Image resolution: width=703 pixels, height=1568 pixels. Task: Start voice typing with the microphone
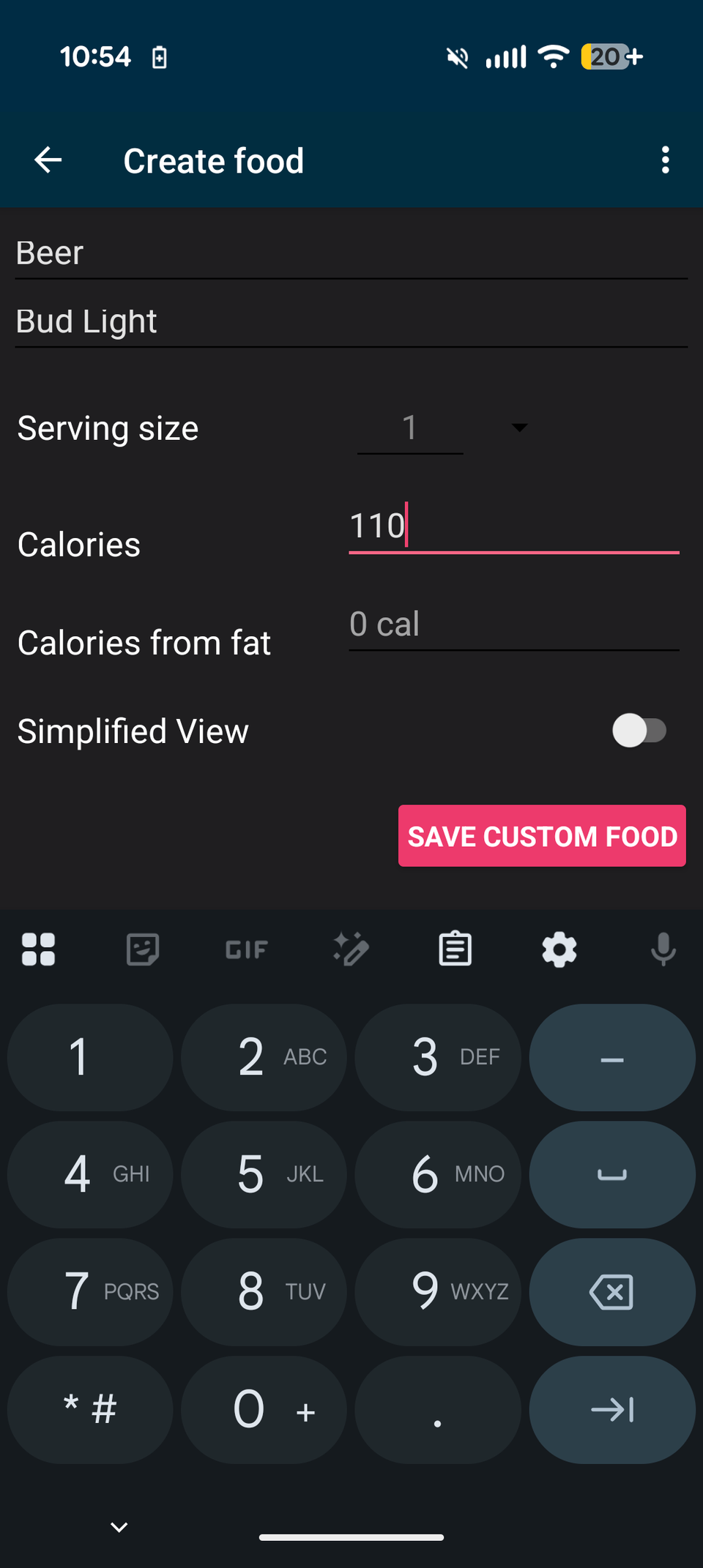click(663, 949)
